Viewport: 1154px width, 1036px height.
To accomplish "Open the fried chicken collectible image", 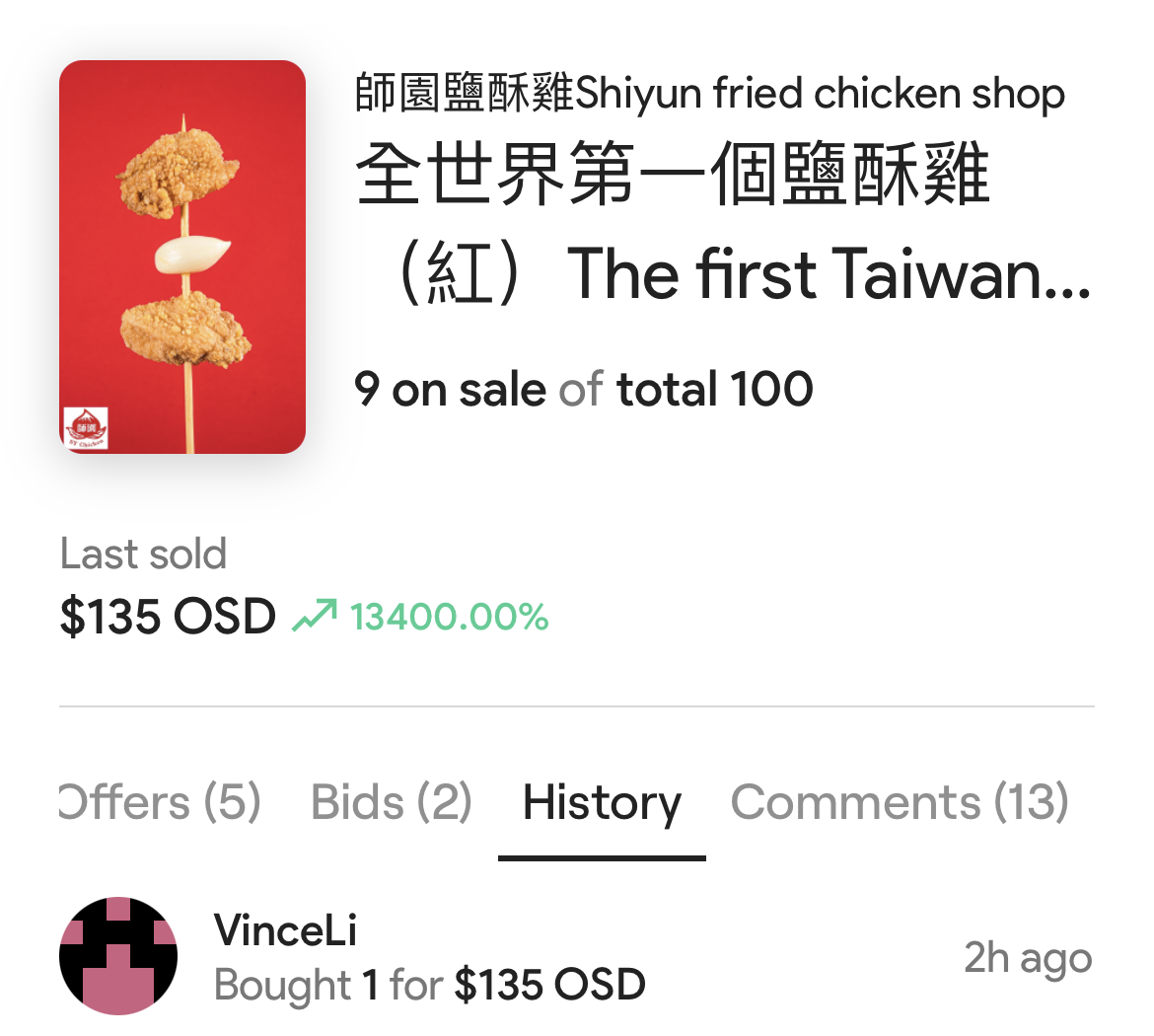I will [182, 258].
